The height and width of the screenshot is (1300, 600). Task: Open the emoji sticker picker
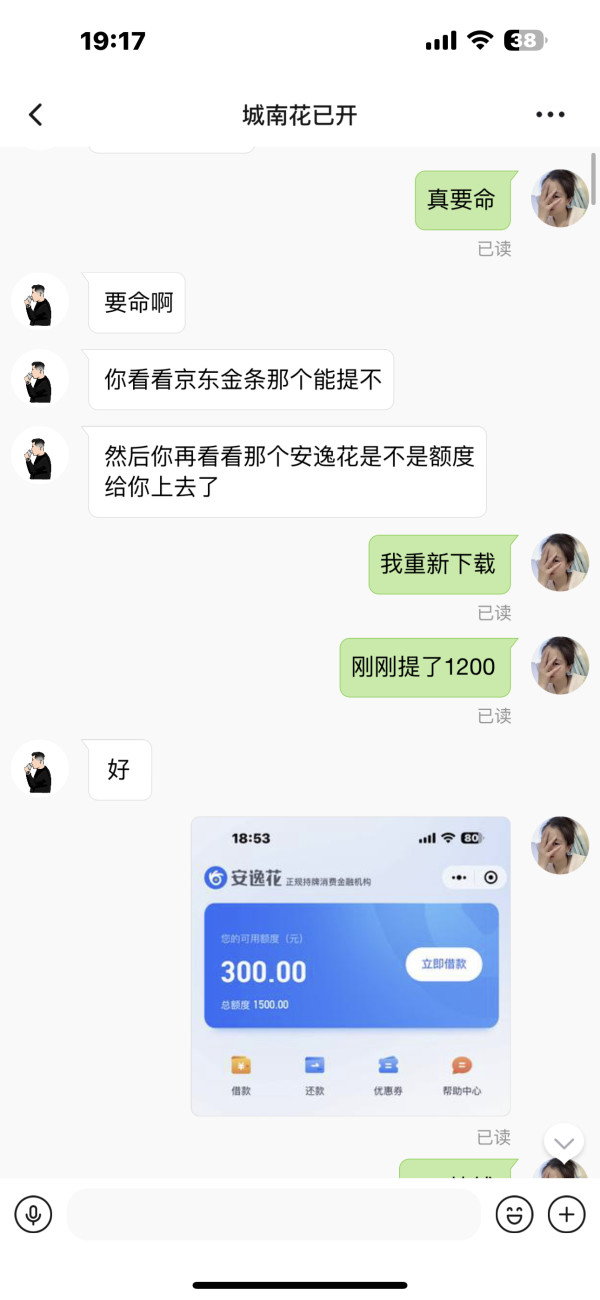(515, 1214)
